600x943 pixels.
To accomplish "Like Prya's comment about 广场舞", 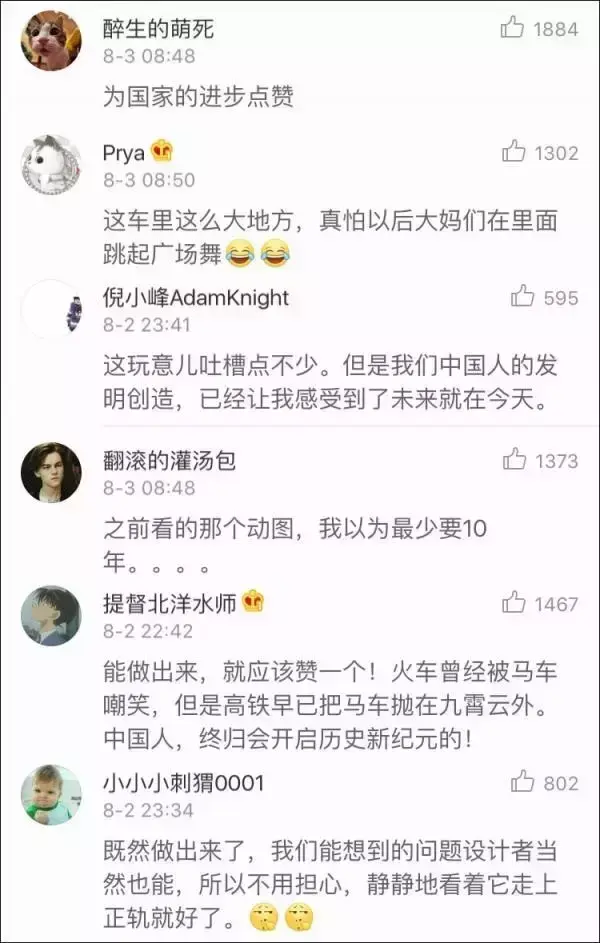I will click(514, 152).
